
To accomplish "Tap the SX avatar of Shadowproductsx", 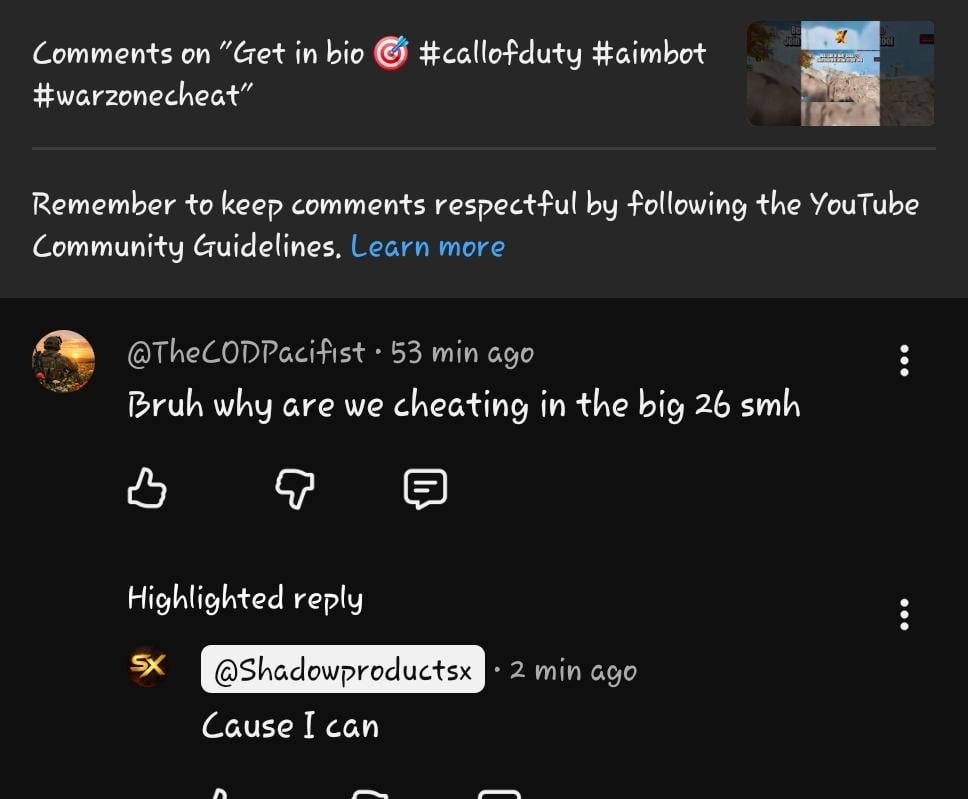I will (148, 668).
